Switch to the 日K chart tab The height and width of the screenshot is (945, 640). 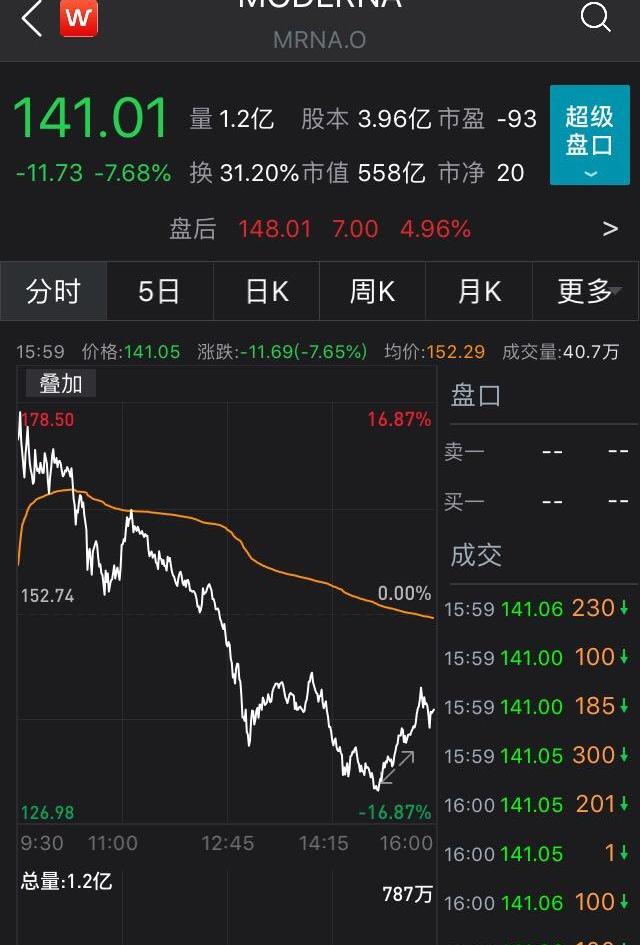click(x=266, y=292)
